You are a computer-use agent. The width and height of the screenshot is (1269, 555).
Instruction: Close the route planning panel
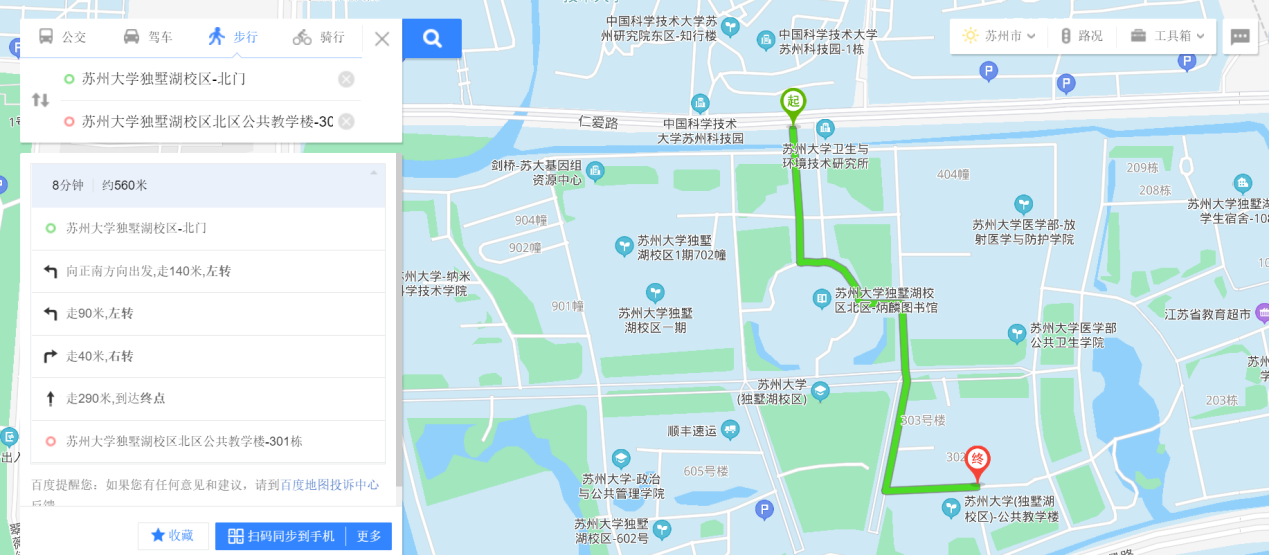pyautogui.click(x=382, y=39)
